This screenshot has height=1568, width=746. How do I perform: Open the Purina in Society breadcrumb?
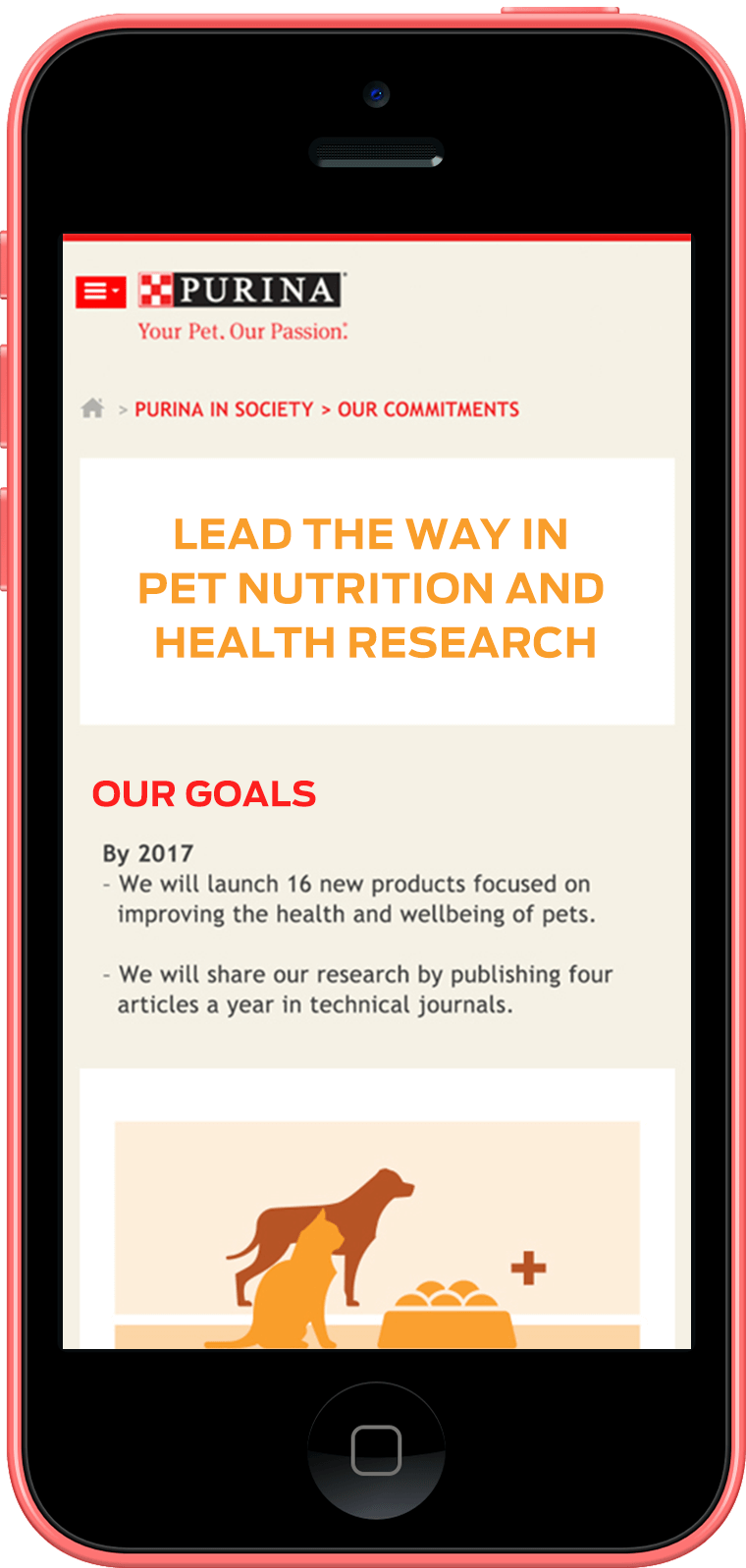224,409
